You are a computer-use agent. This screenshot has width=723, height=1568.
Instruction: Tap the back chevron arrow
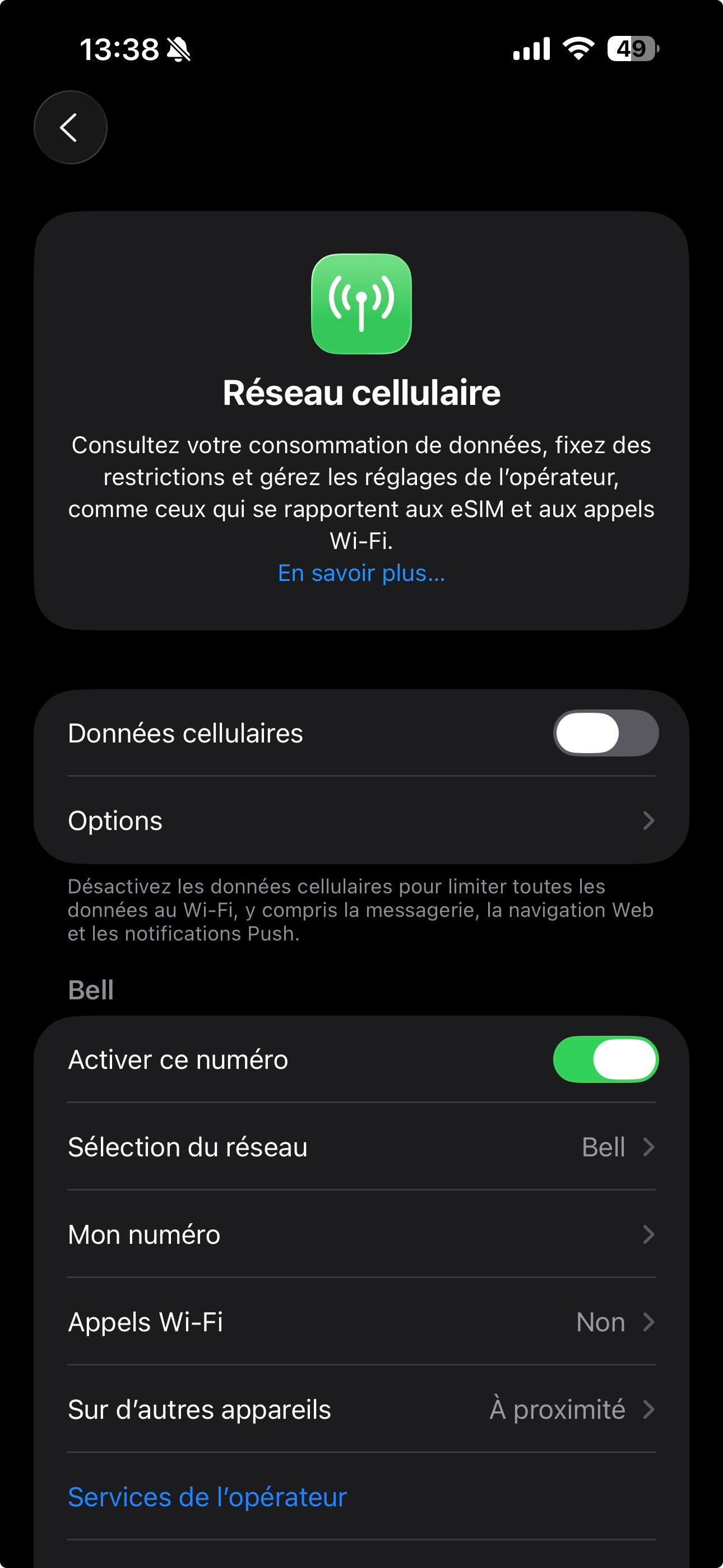(x=70, y=127)
